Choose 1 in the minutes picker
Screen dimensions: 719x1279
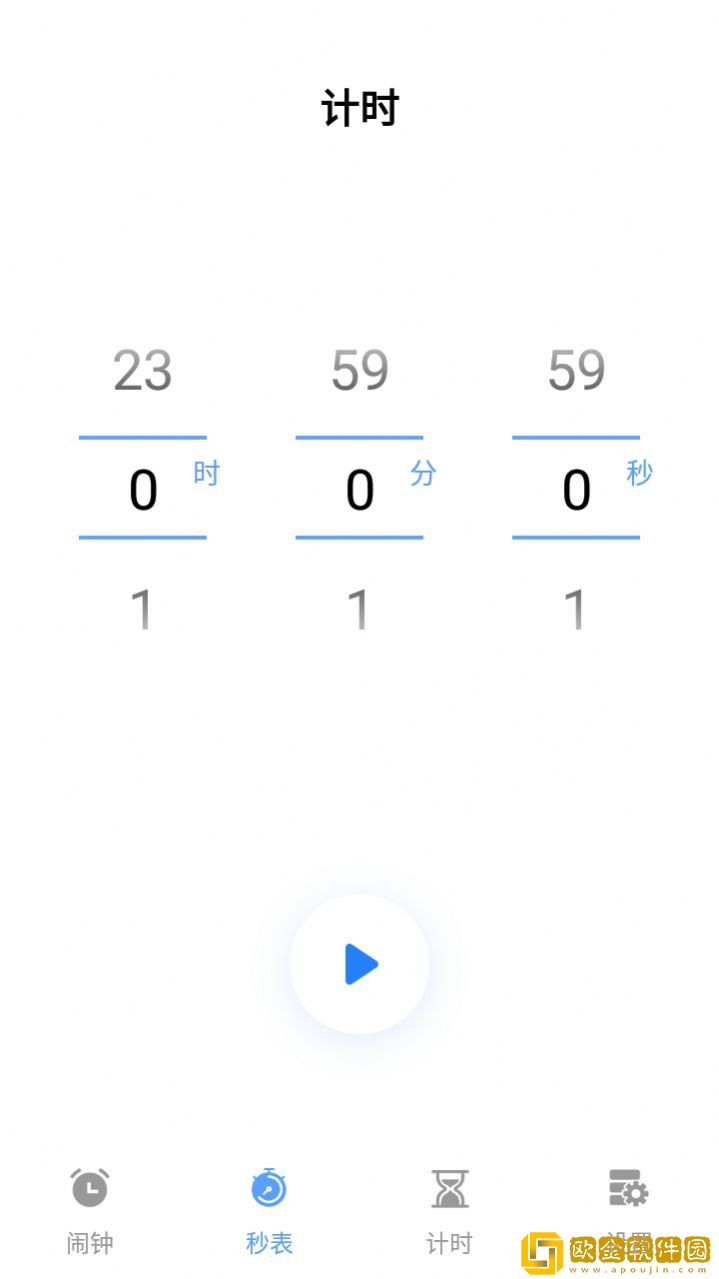pos(359,609)
